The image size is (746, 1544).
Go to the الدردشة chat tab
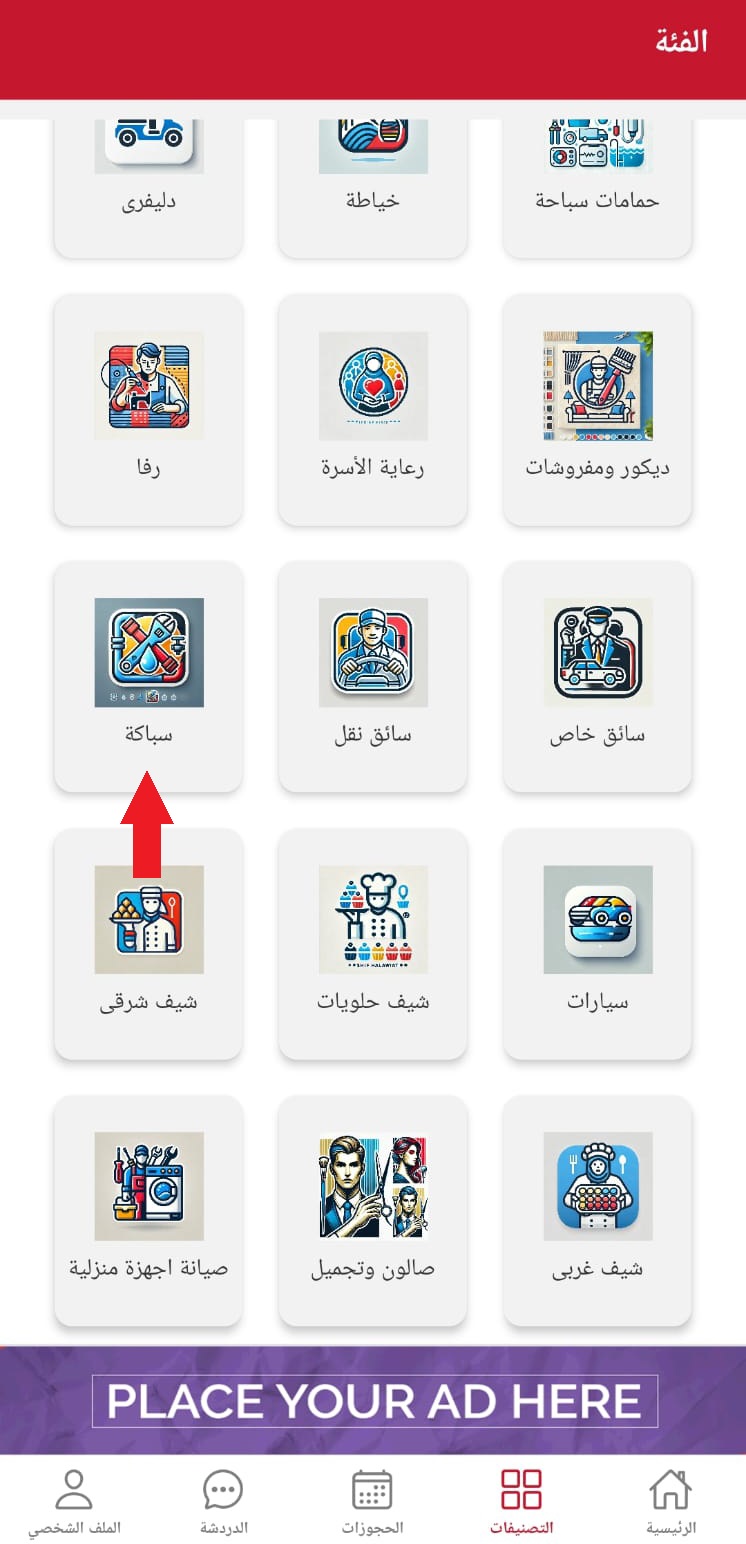[x=223, y=1502]
